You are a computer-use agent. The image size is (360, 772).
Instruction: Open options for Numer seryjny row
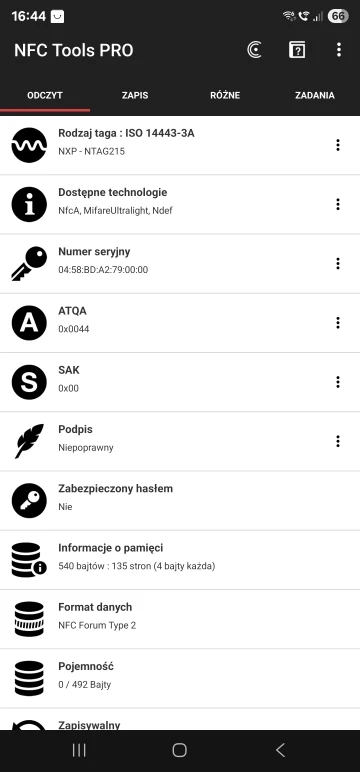[337, 263]
